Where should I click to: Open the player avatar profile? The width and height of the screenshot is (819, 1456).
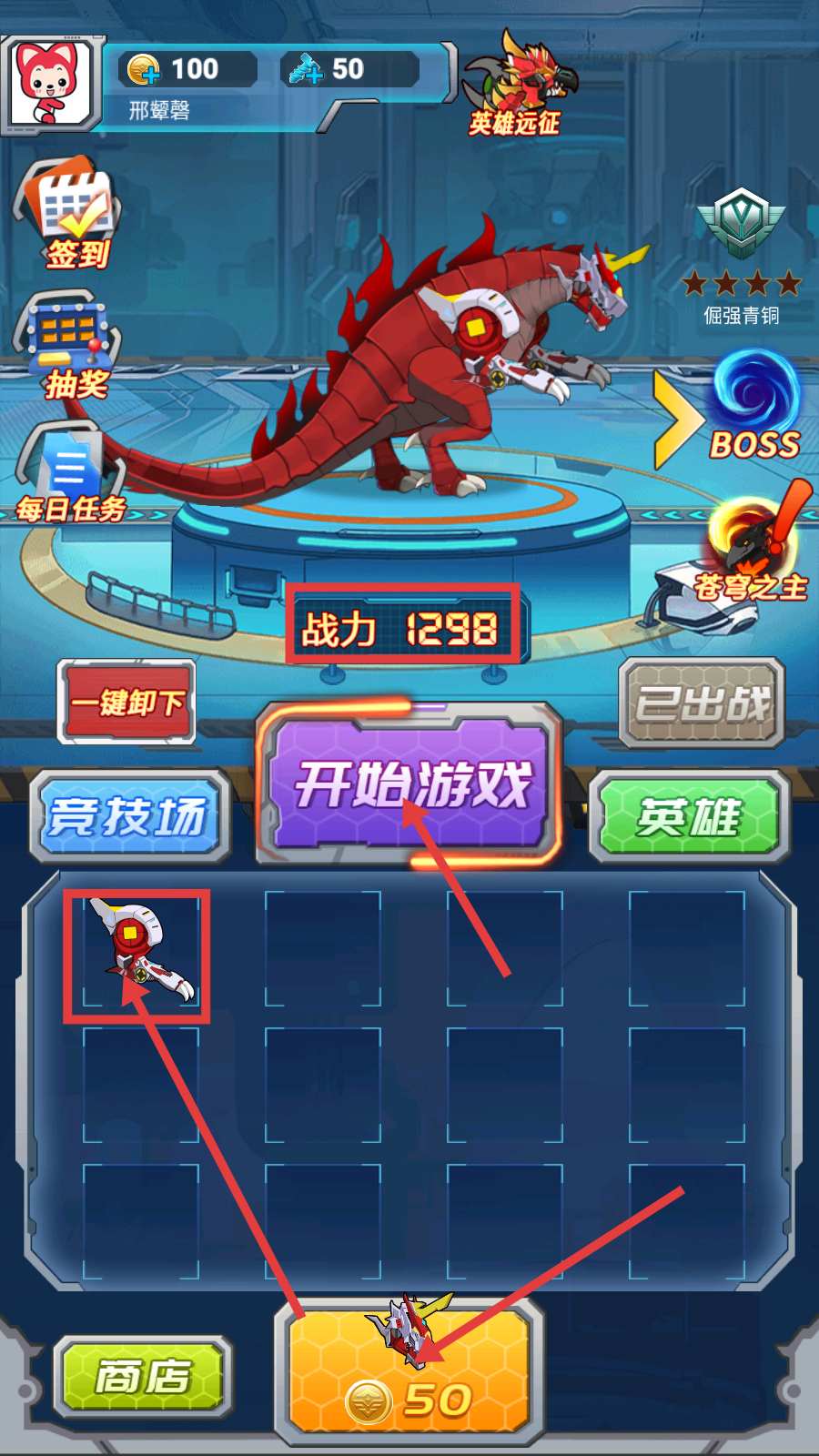click(51, 84)
